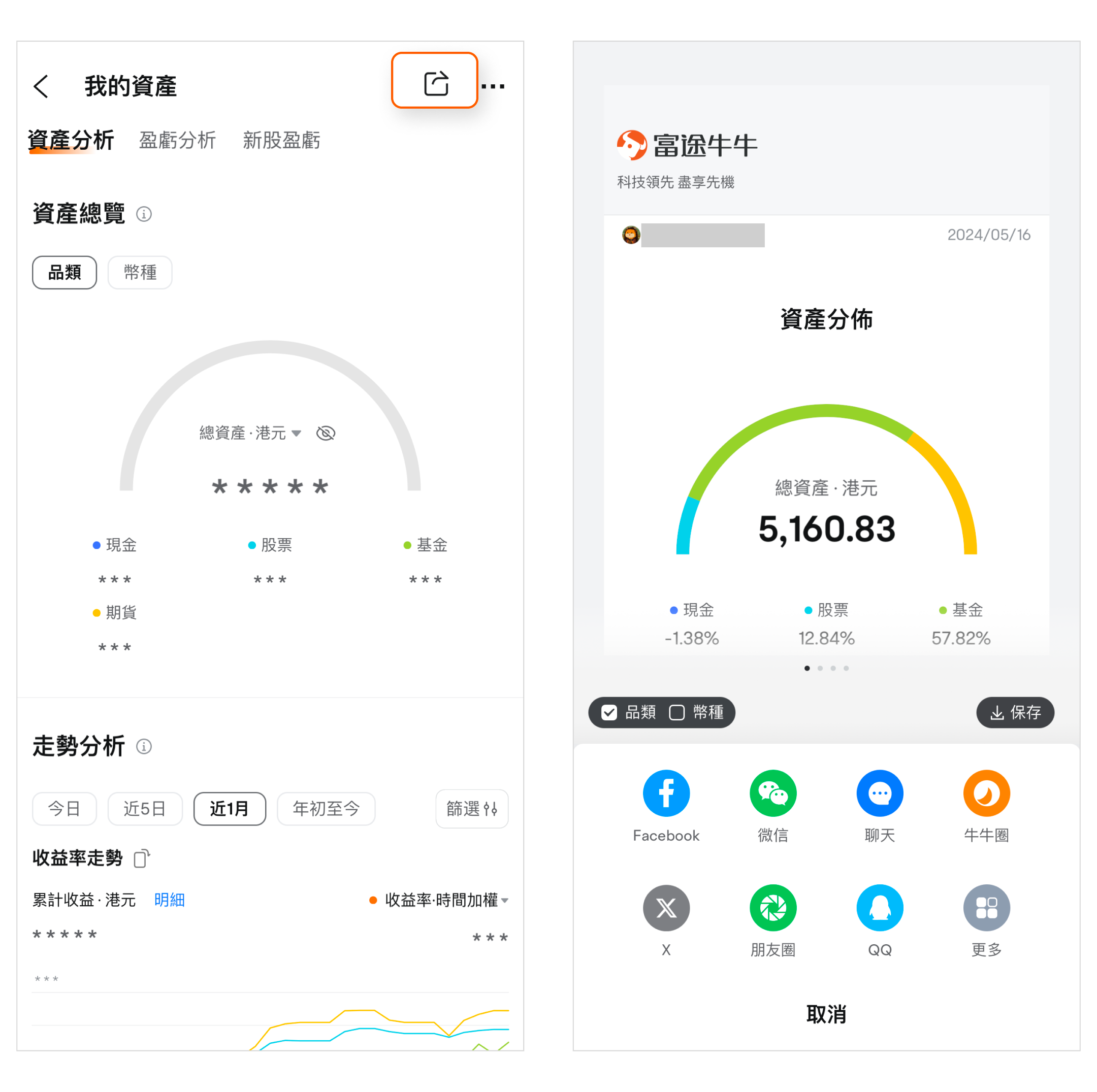Share to 微信
The width and height of the screenshot is (1097, 1092).
pyautogui.click(x=773, y=793)
